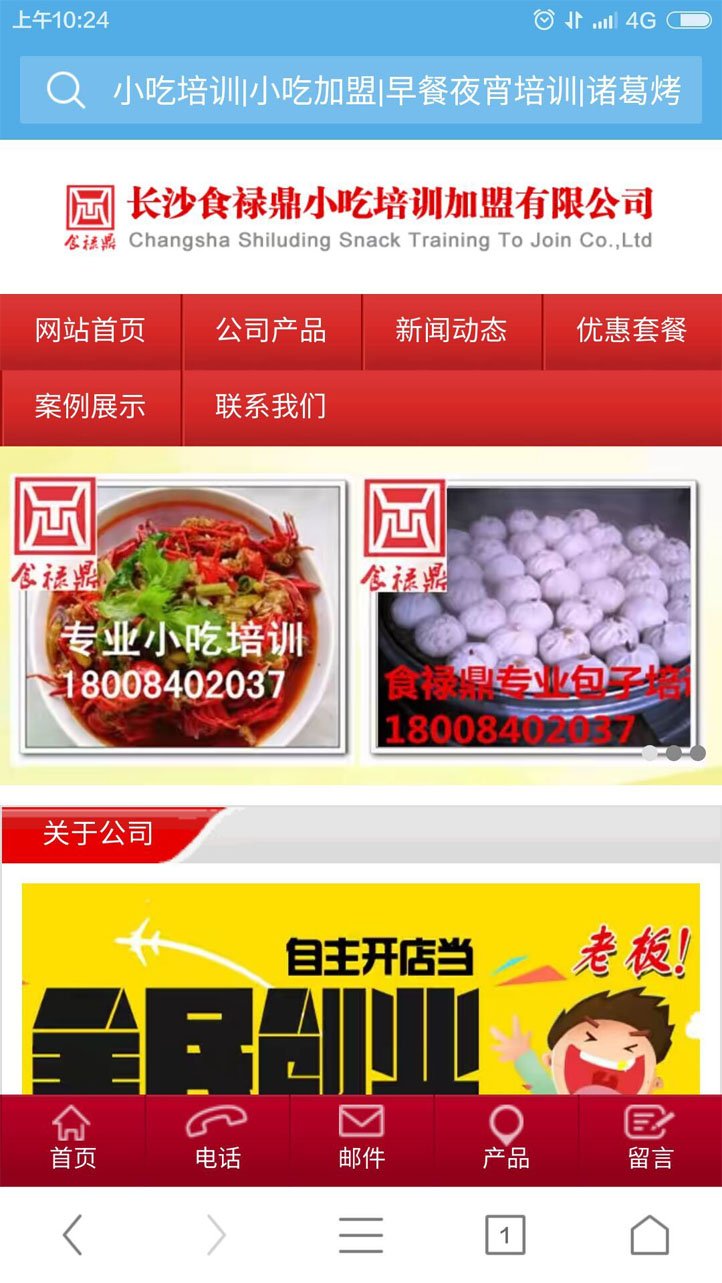Open 新闻动态 news page

451,330
